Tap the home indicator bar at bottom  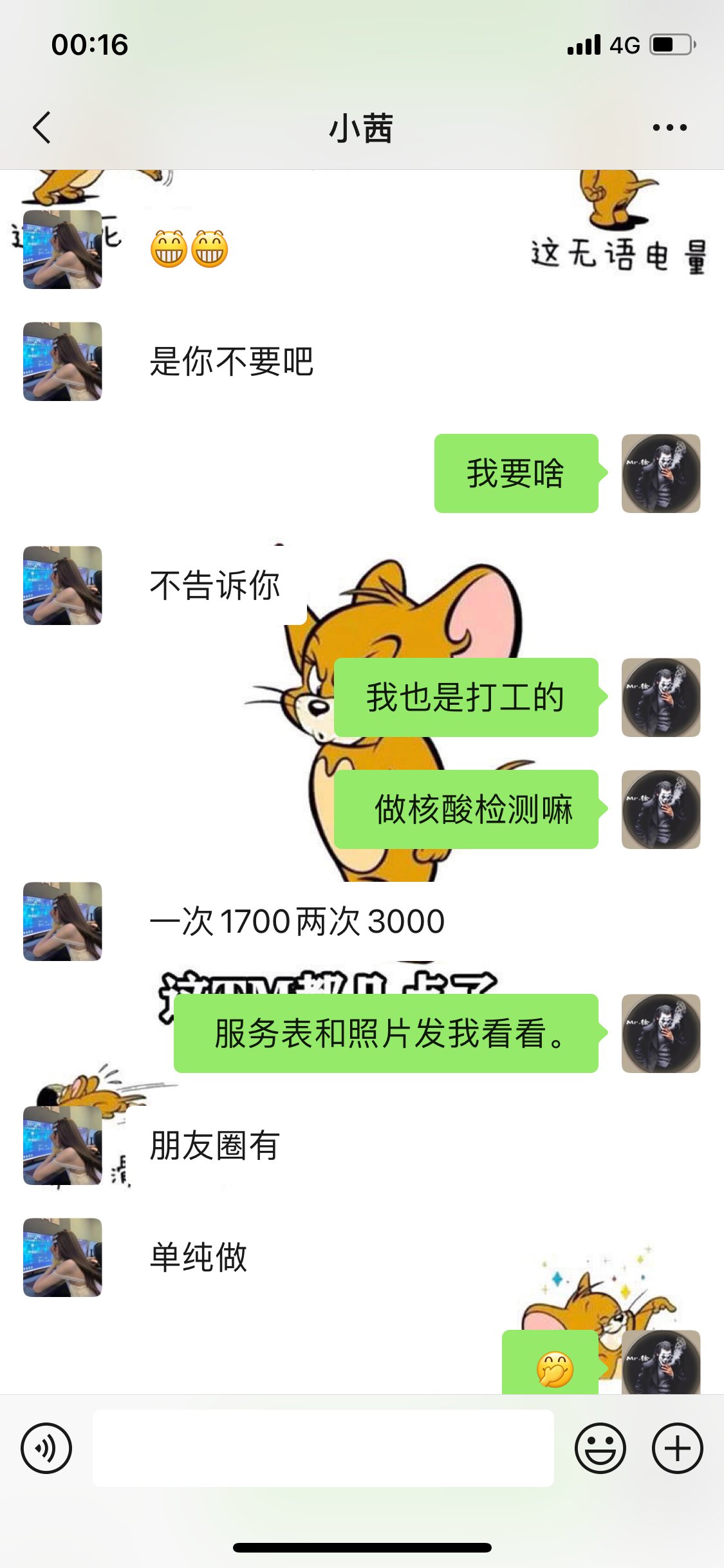pyautogui.click(x=362, y=1548)
